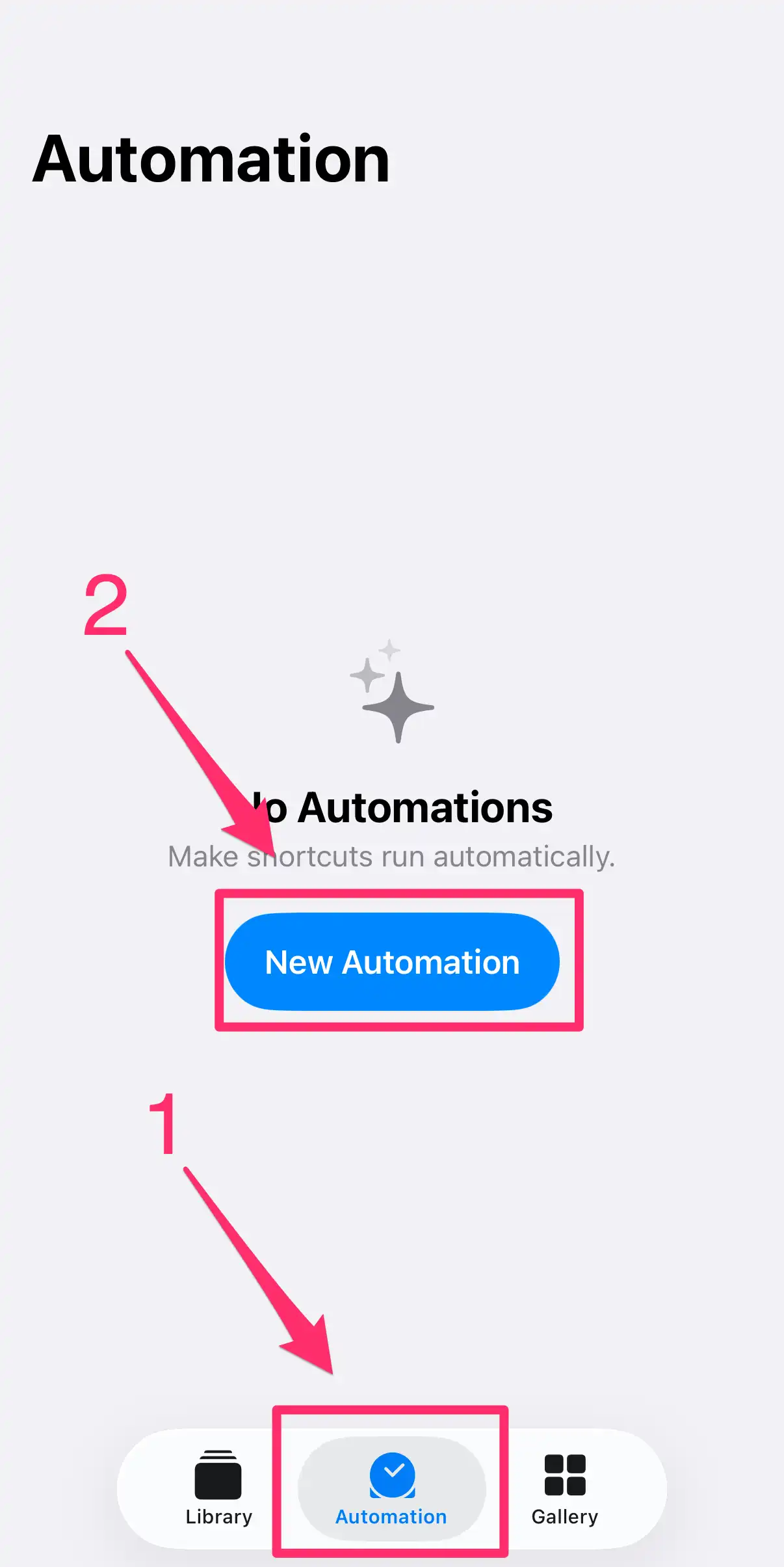
Task: Switch to the Library tab
Action: 218,1488
